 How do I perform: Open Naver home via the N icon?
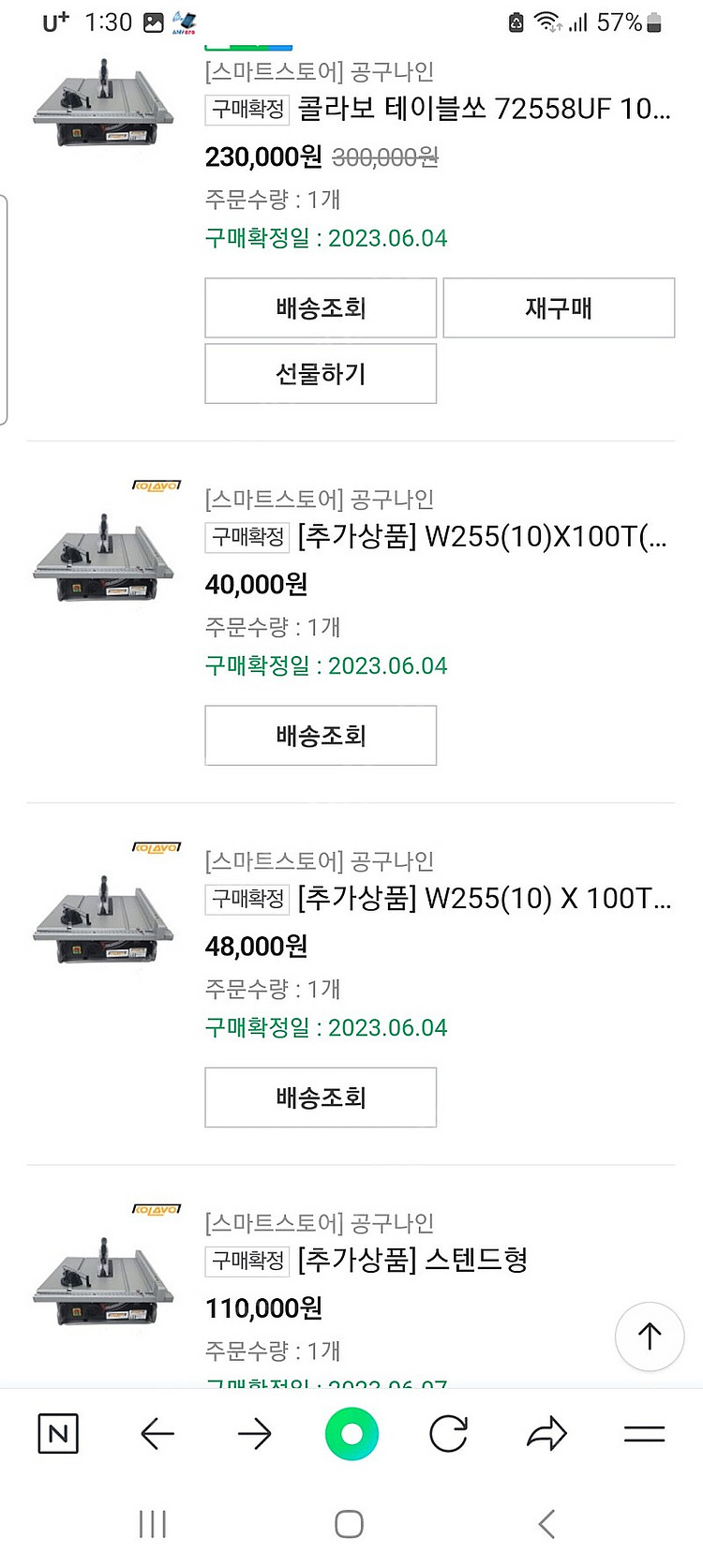[58, 1433]
